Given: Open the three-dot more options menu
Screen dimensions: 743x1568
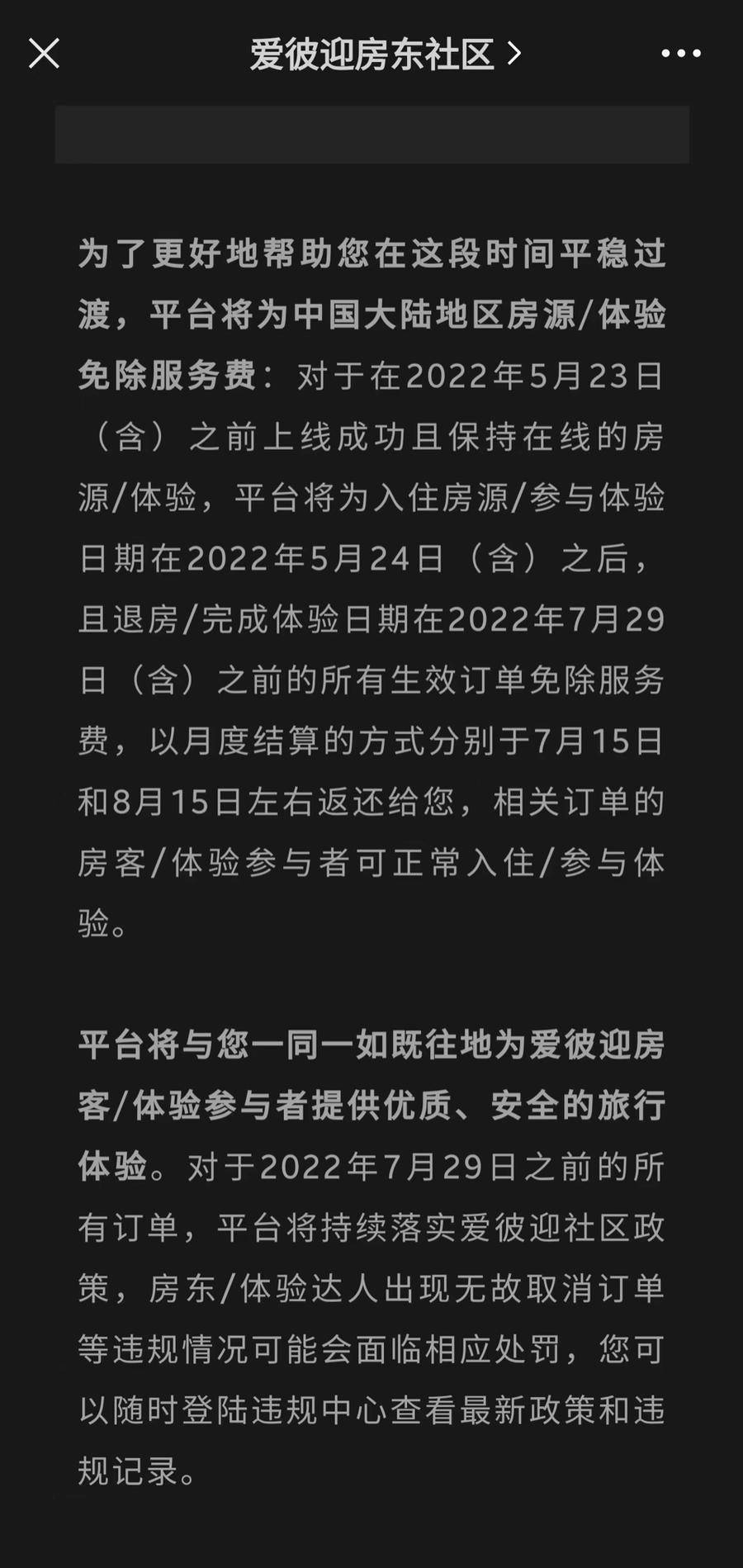Looking at the screenshot, I should point(681,54).
